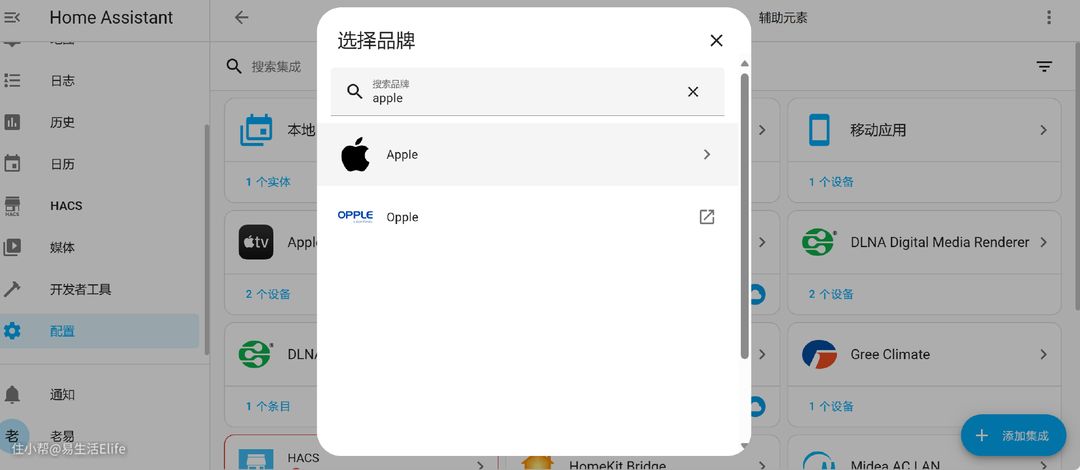Open the top-right overflow menu
This screenshot has width=1080, height=470.
(x=1049, y=18)
